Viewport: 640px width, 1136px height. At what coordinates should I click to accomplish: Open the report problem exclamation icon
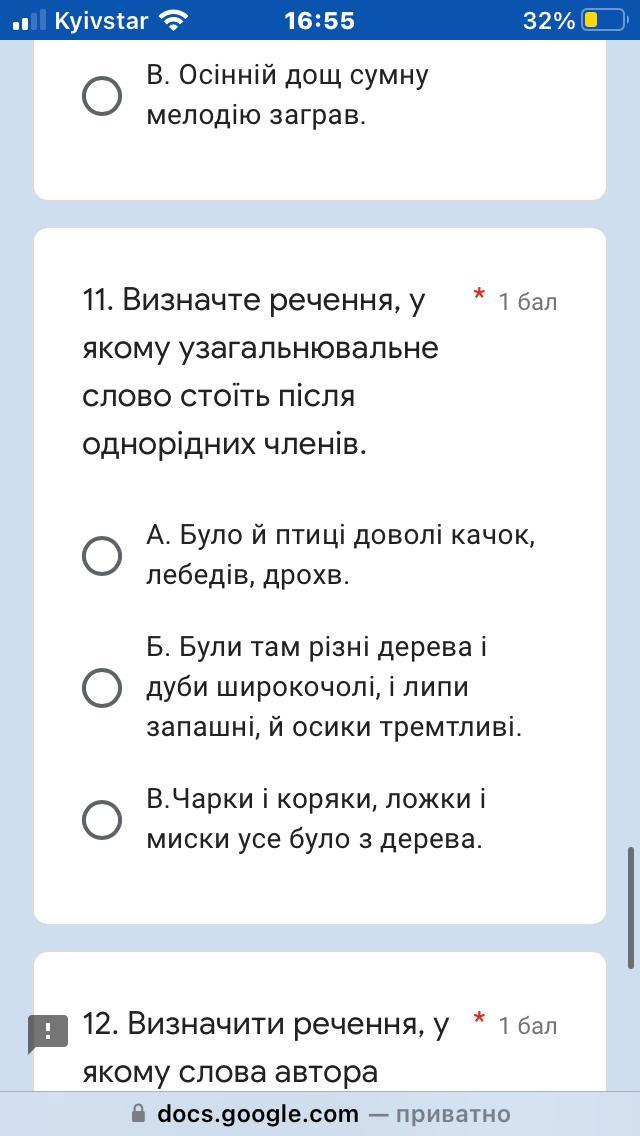click(48, 1032)
